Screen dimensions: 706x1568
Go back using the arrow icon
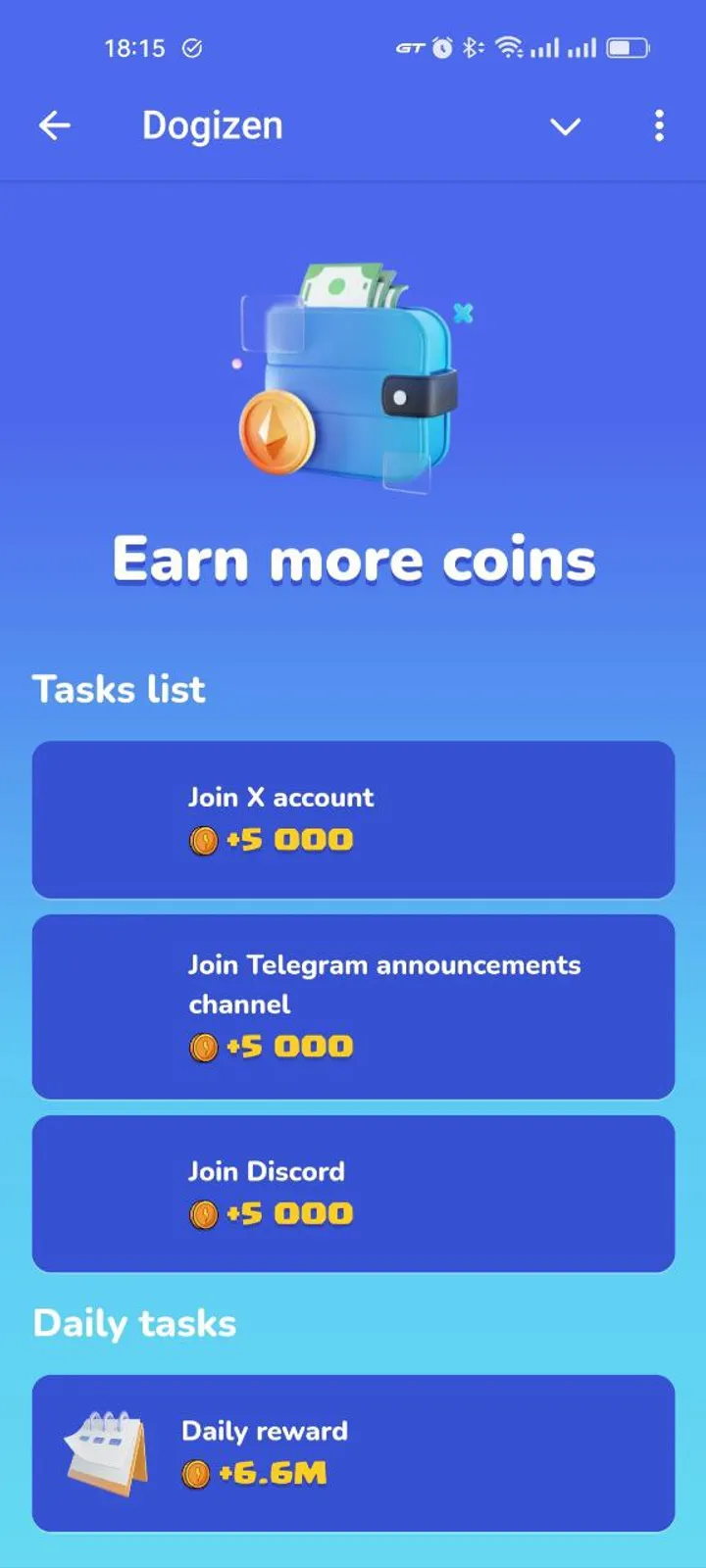[55, 125]
